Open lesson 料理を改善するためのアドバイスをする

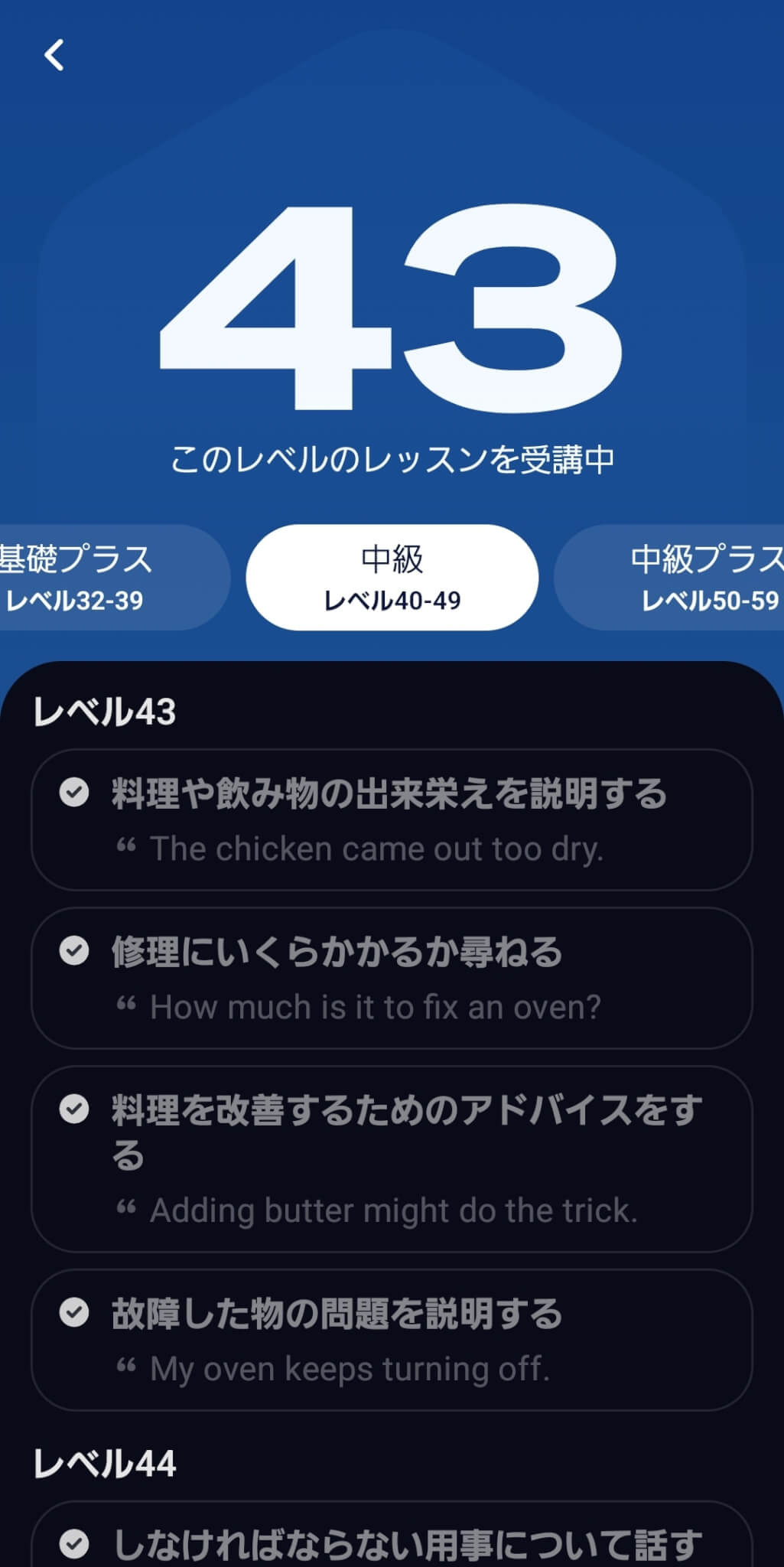[392, 1158]
